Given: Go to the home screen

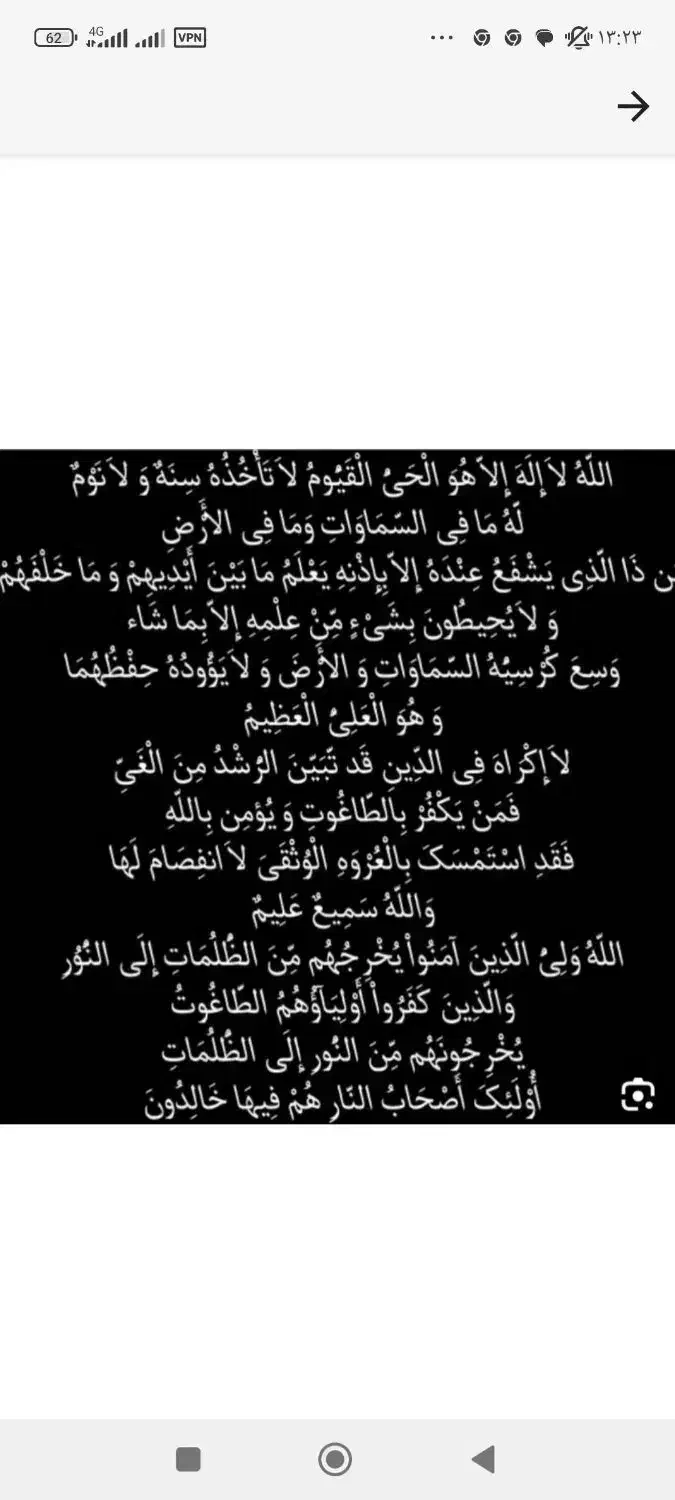Looking at the screenshot, I should 335,1459.
